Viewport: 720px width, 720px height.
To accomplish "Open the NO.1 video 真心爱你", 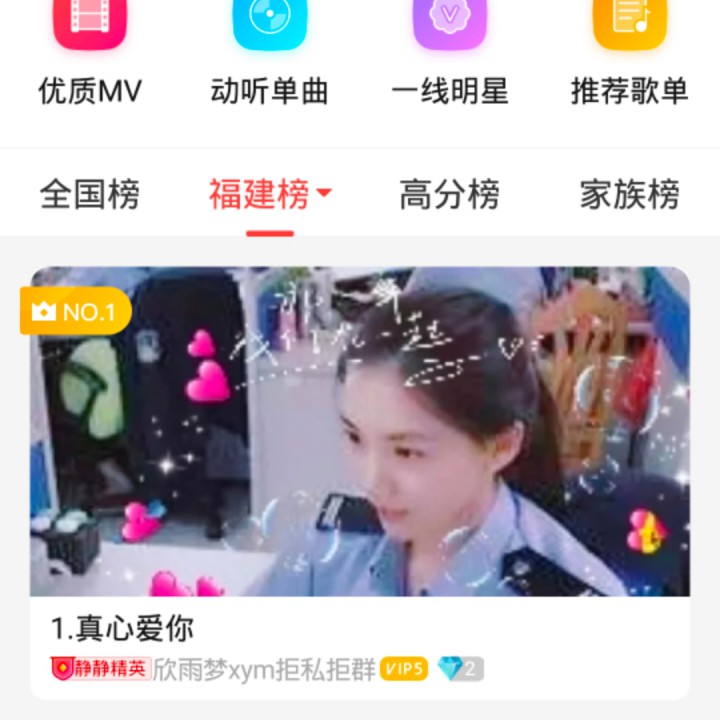I will tap(360, 432).
